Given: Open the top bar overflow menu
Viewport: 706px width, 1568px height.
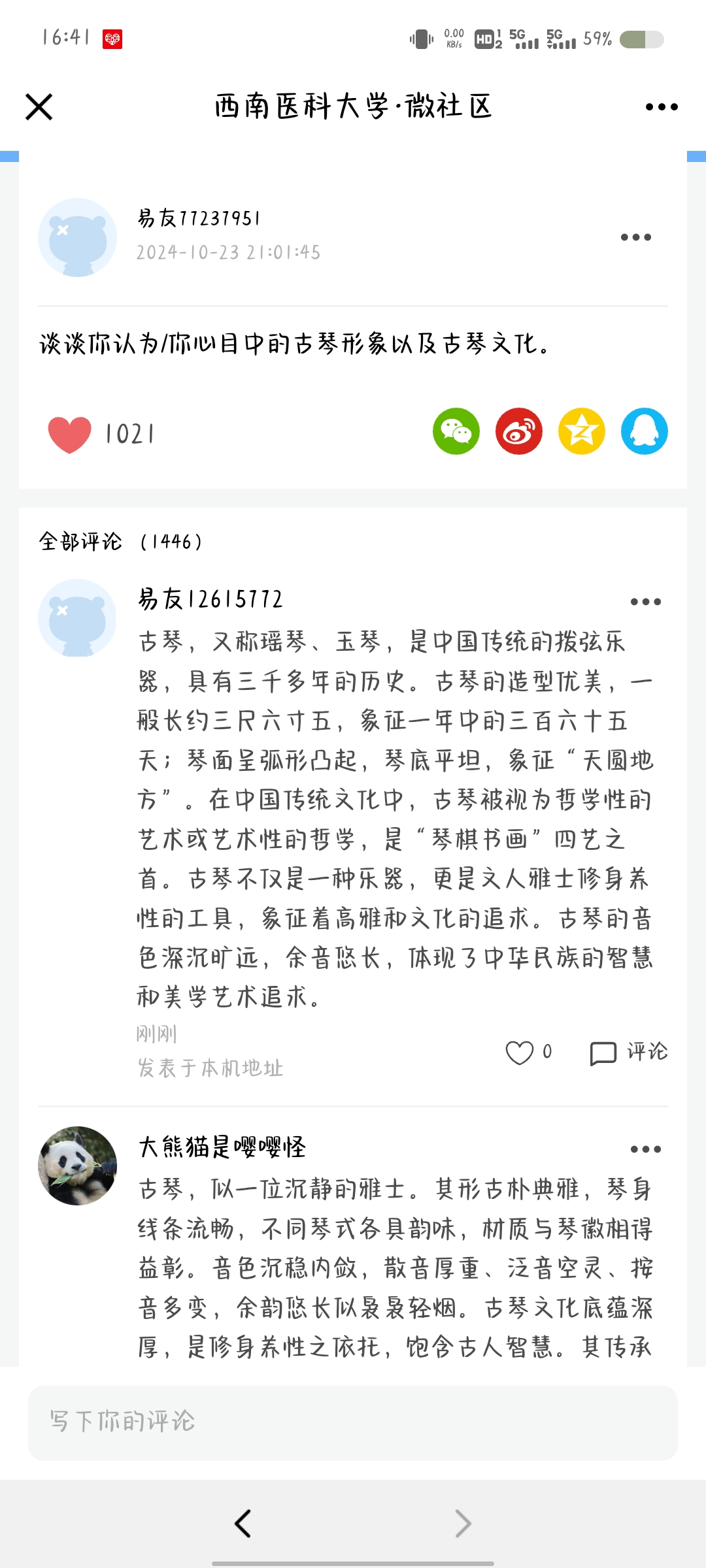Looking at the screenshot, I should pos(661,107).
